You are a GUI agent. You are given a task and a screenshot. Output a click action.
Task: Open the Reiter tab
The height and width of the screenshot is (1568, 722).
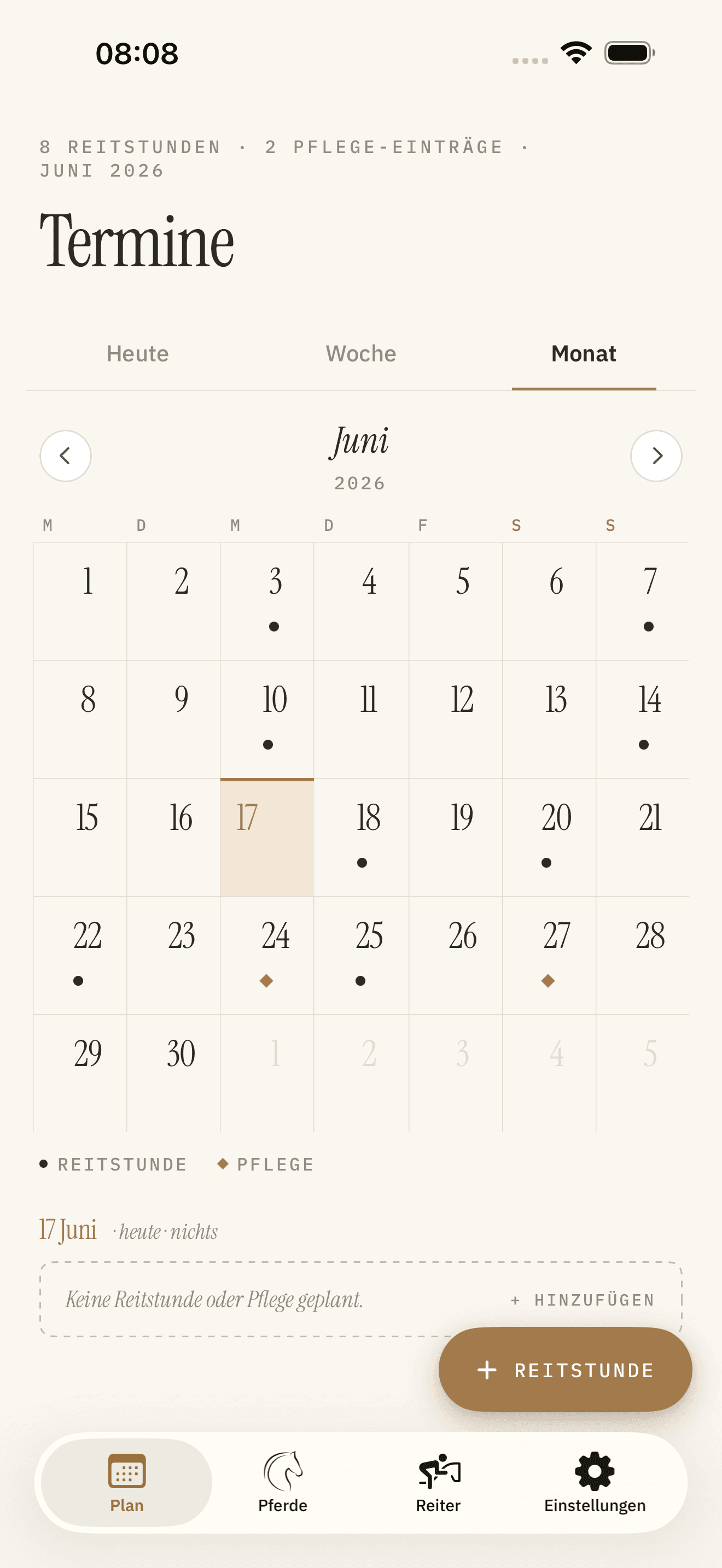pos(438,1483)
